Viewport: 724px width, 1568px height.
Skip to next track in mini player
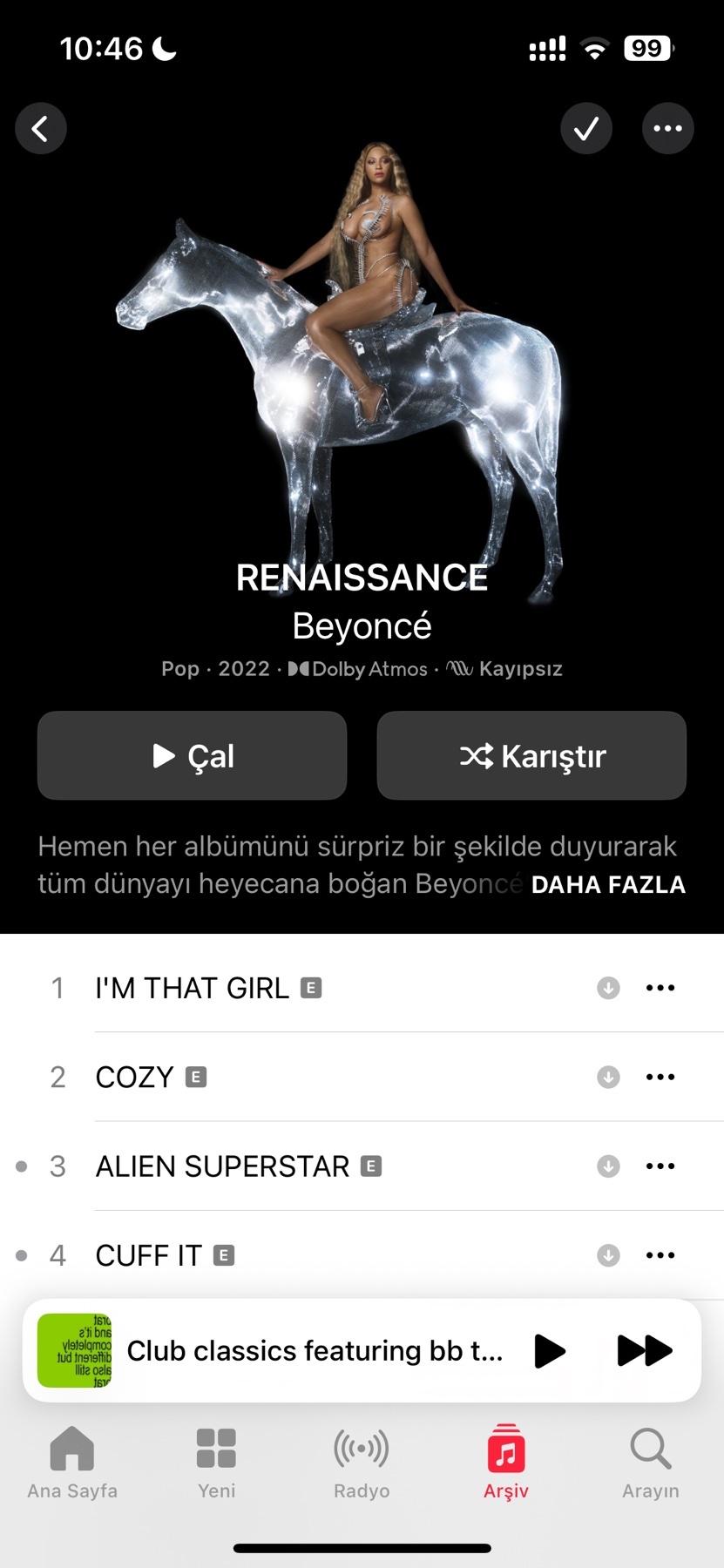[x=644, y=1350]
